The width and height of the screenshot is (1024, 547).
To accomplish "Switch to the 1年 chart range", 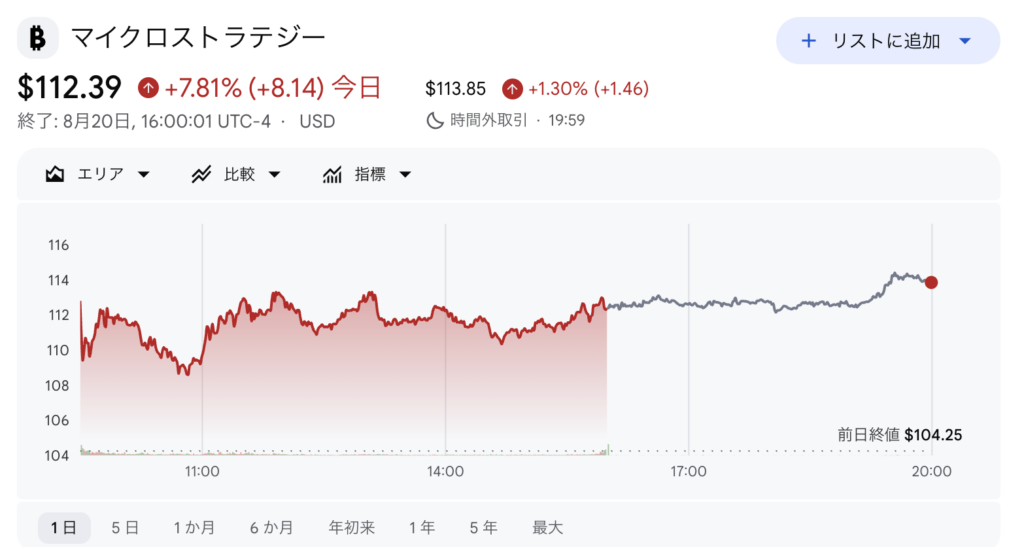I will click(x=422, y=527).
